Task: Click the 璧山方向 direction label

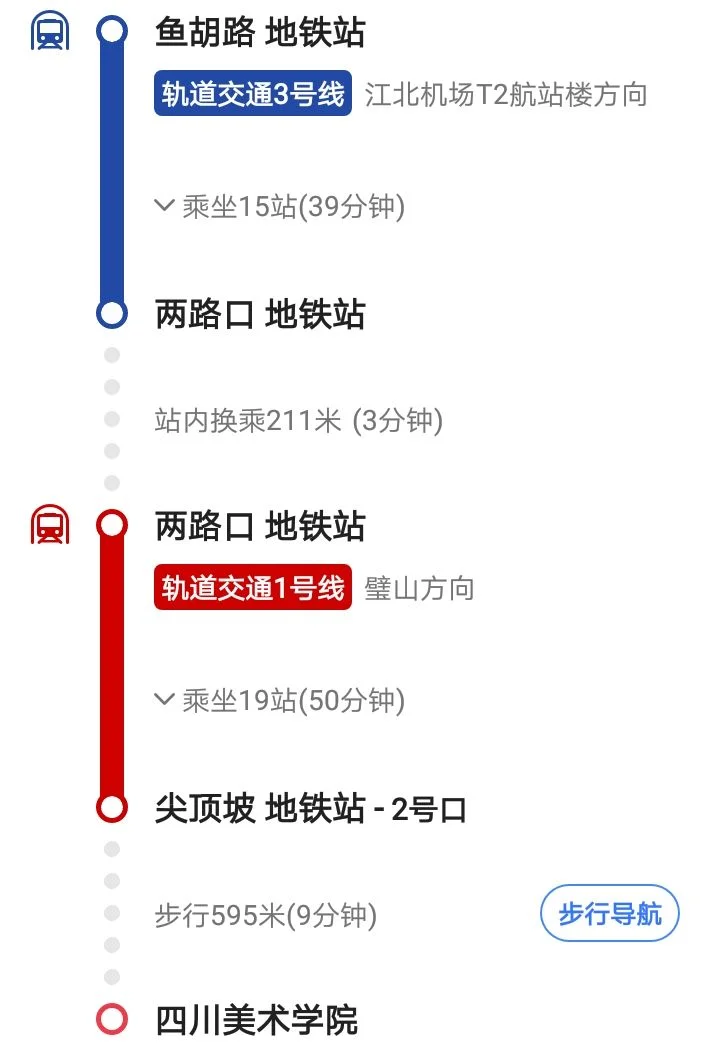Action: pyautogui.click(x=424, y=589)
